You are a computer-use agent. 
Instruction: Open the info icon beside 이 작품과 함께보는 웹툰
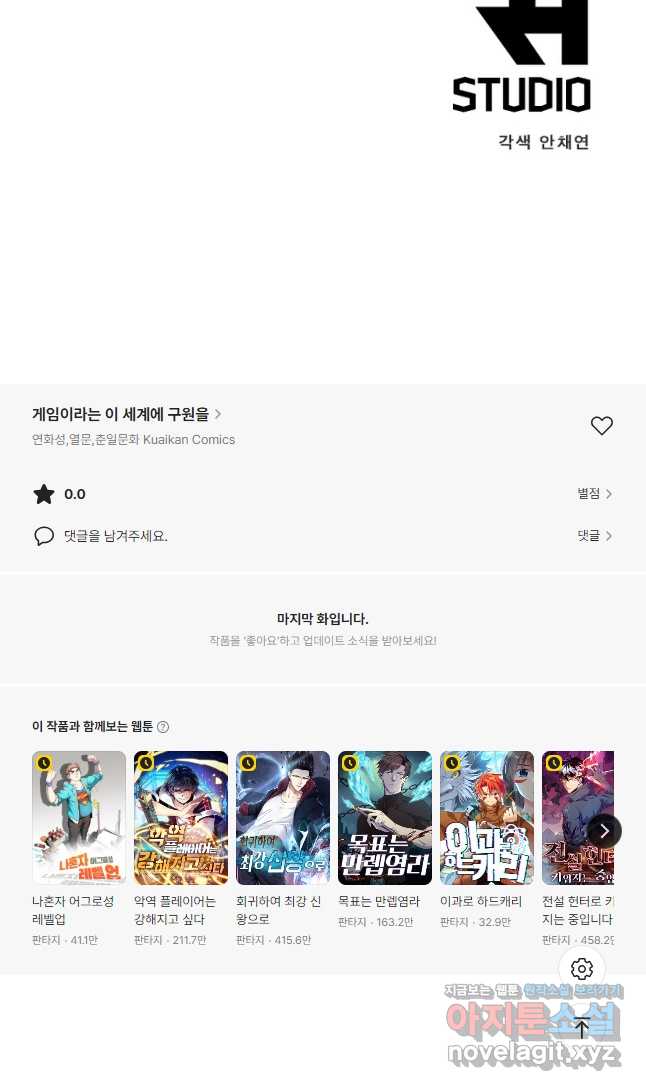click(x=163, y=727)
